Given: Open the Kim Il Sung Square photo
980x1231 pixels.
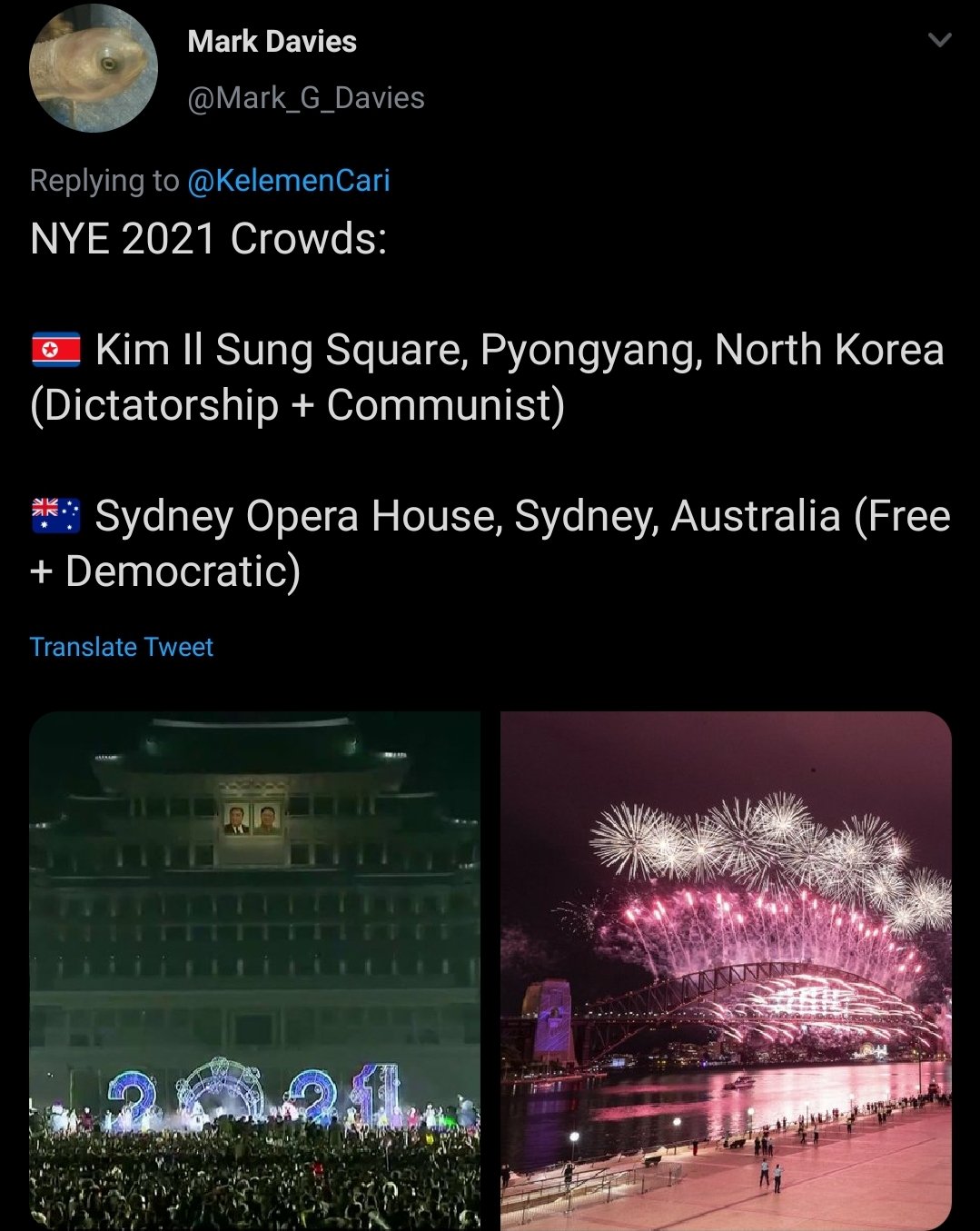Looking at the screenshot, I should pos(255,969).
